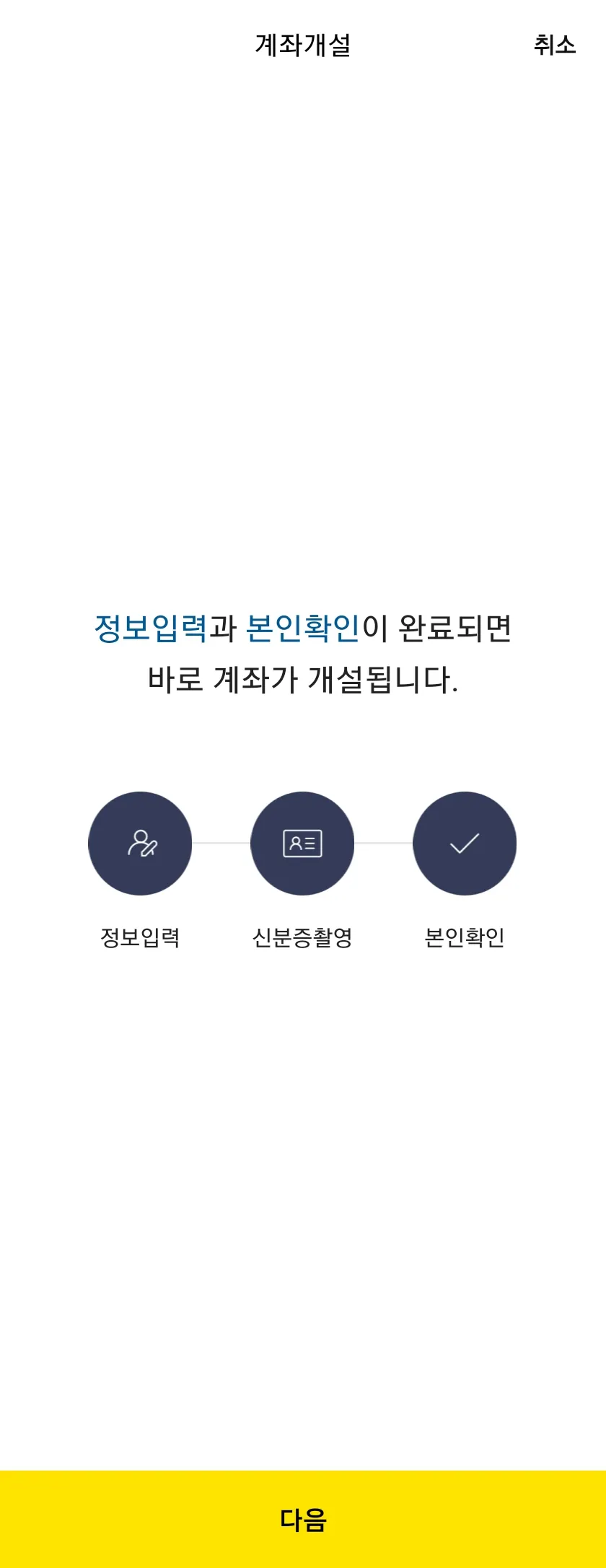Continue with the yellow 다음 button
This screenshot has height=1568, width=606.
coord(303,1518)
